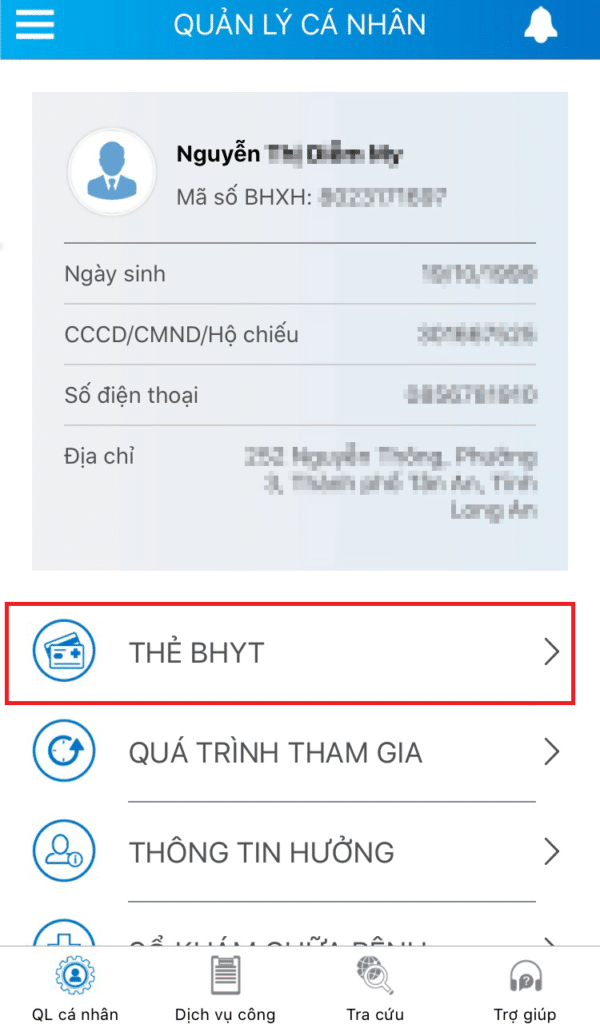Image resolution: width=600 pixels, height=1024 pixels.
Task: Open the THẺ BHYT row
Action: click(x=290, y=653)
